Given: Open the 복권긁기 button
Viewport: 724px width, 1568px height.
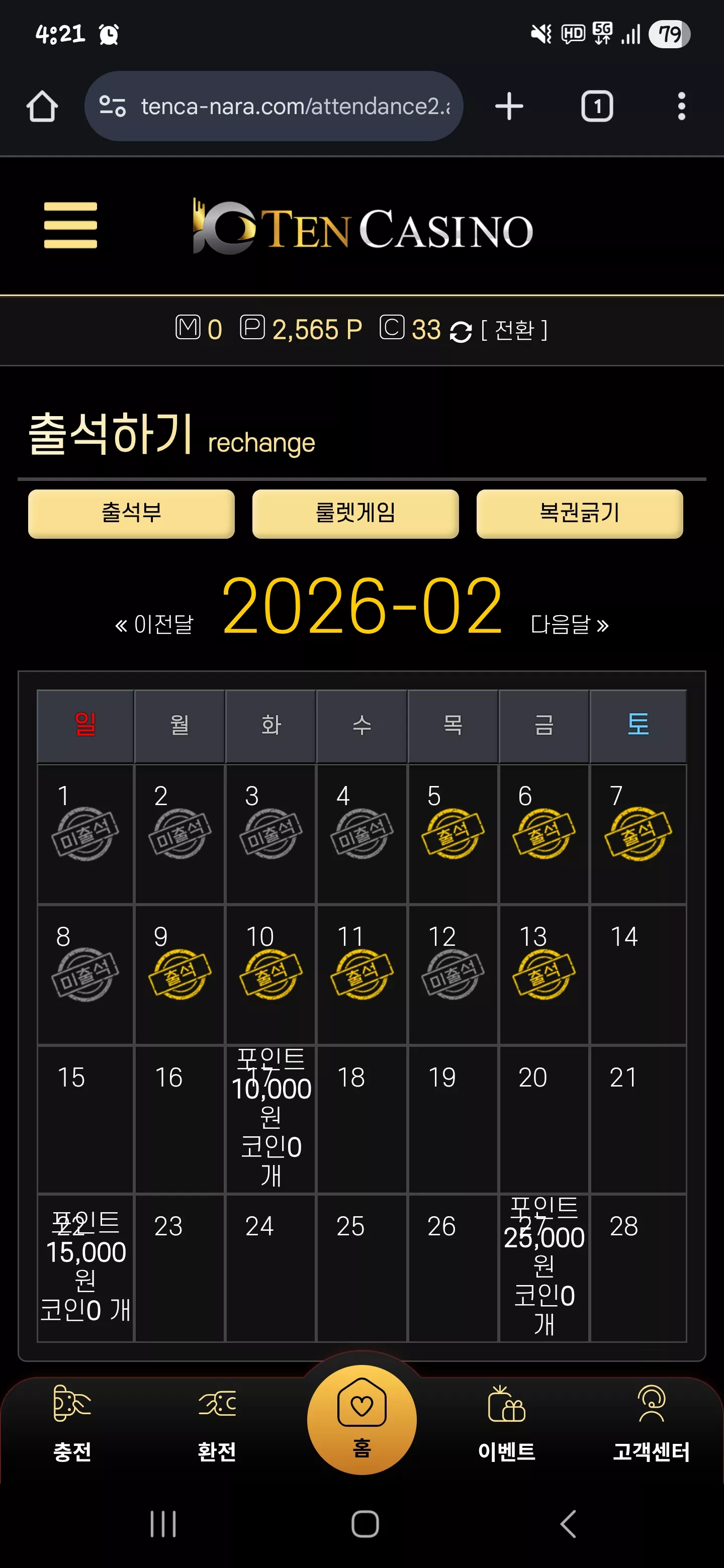Looking at the screenshot, I should [579, 513].
